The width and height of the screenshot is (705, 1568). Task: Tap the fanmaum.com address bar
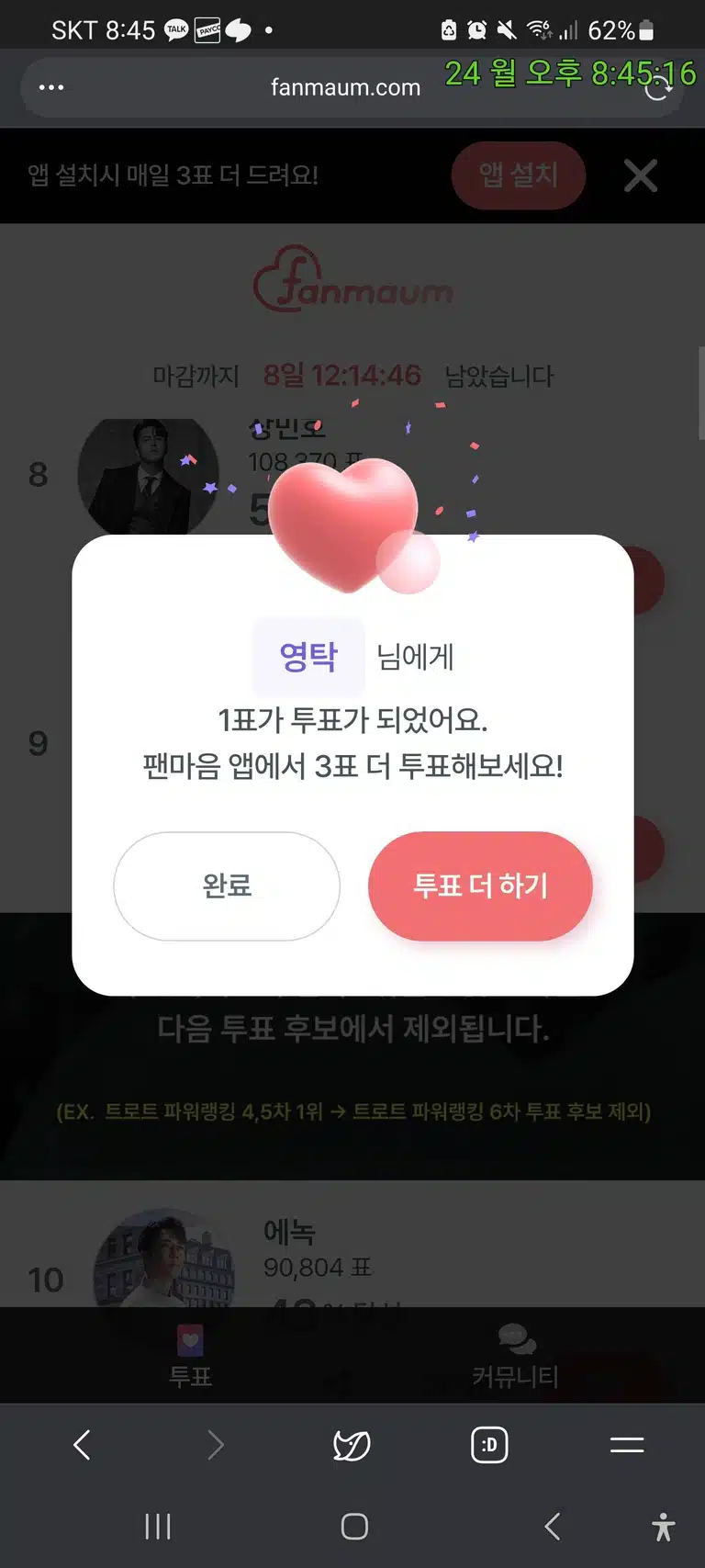345,87
